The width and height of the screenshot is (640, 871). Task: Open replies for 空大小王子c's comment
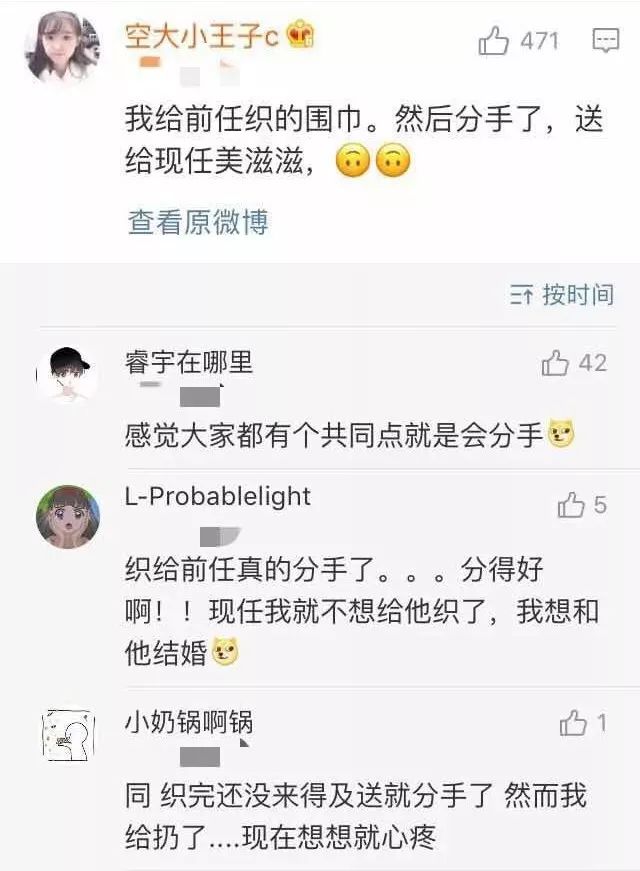pyautogui.click(x=605, y=41)
